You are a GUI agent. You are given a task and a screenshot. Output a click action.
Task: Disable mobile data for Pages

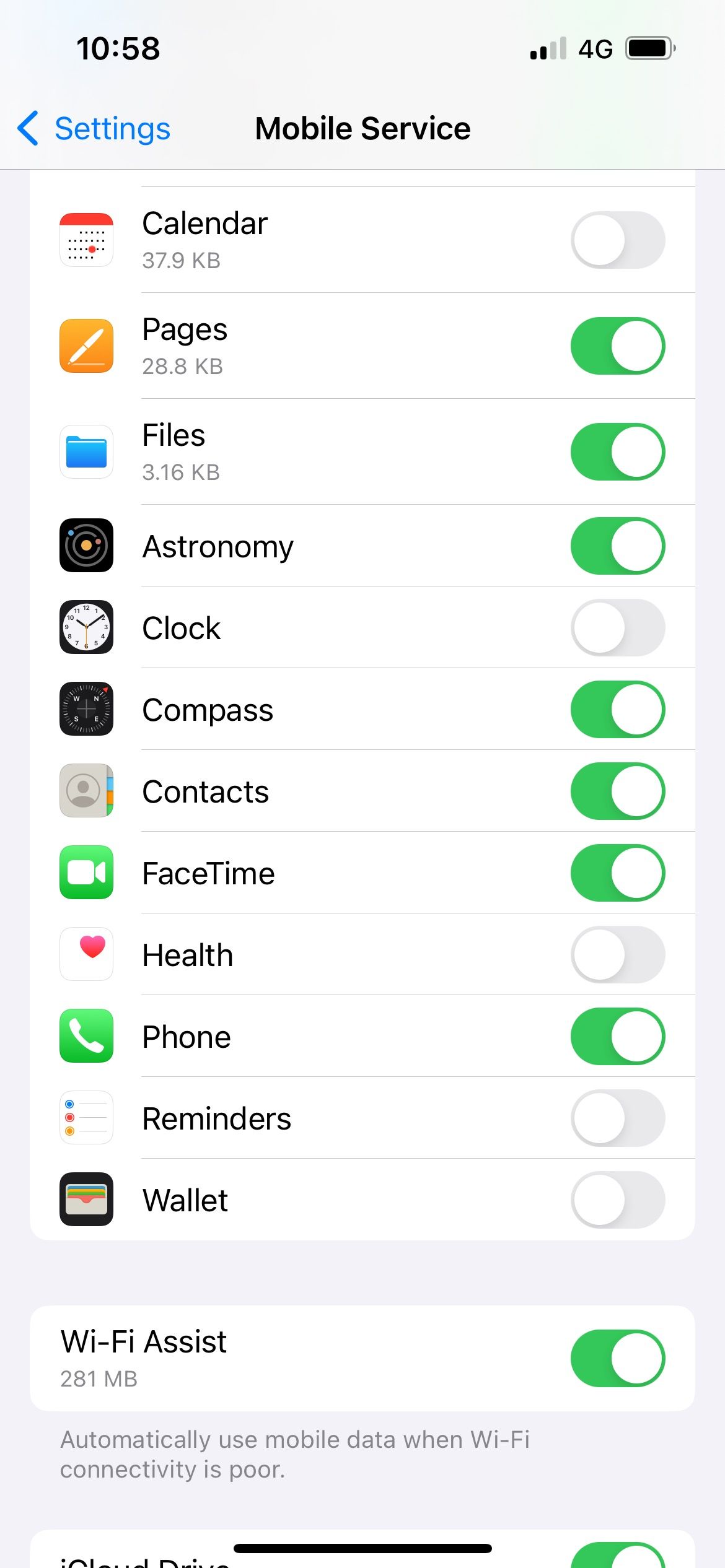(x=618, y=345)
